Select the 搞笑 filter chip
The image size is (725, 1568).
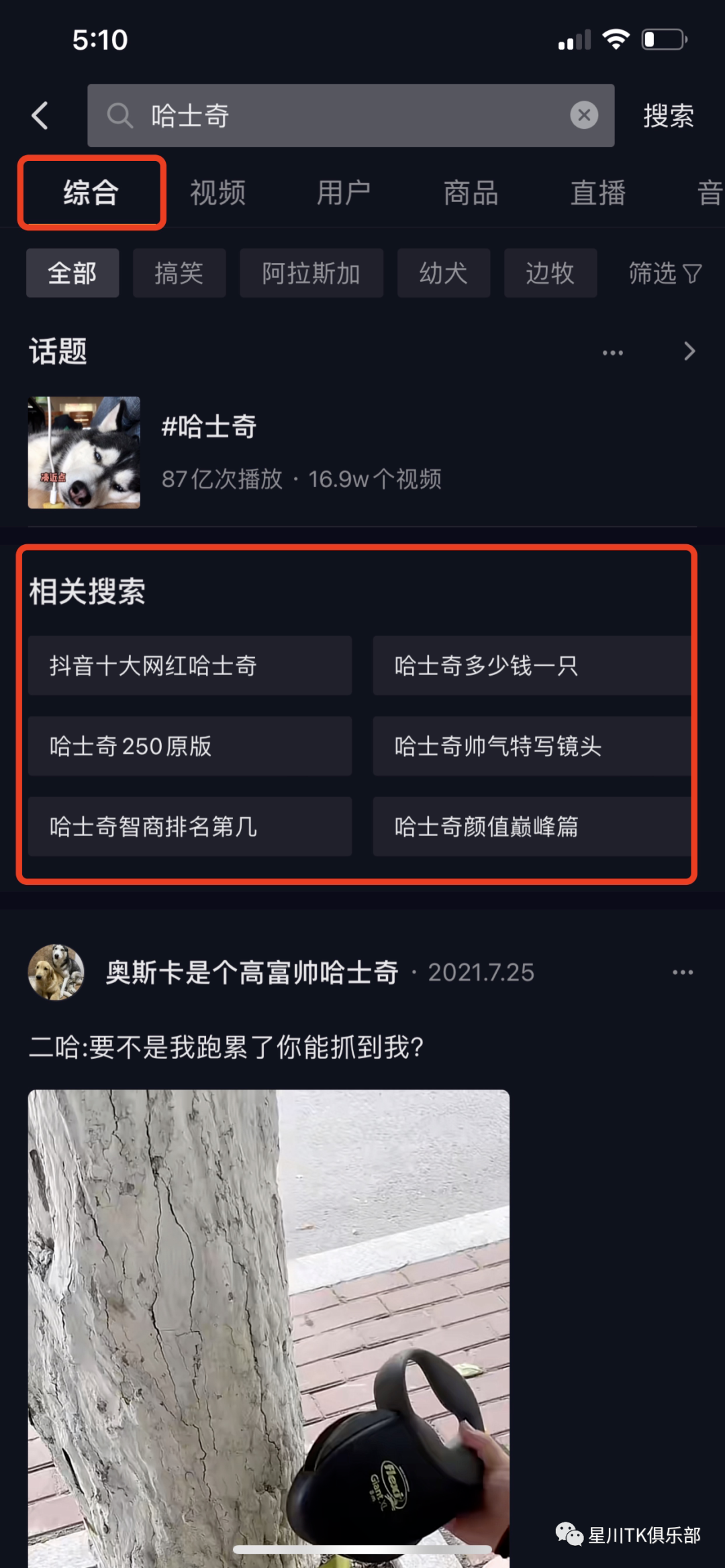tap(179, 273)
